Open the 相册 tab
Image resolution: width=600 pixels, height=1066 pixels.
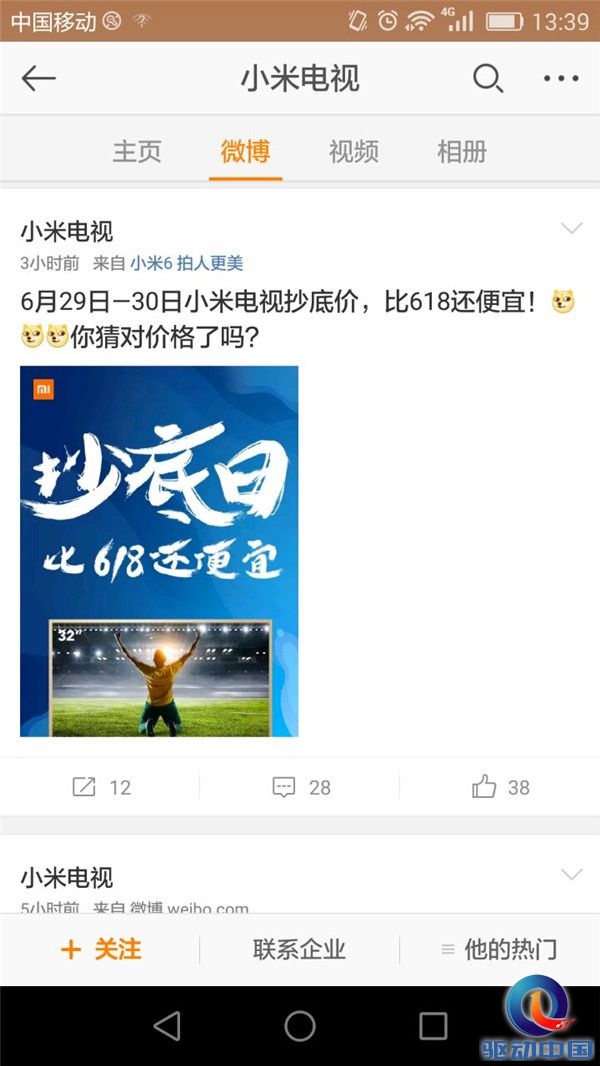pos(461,152)
